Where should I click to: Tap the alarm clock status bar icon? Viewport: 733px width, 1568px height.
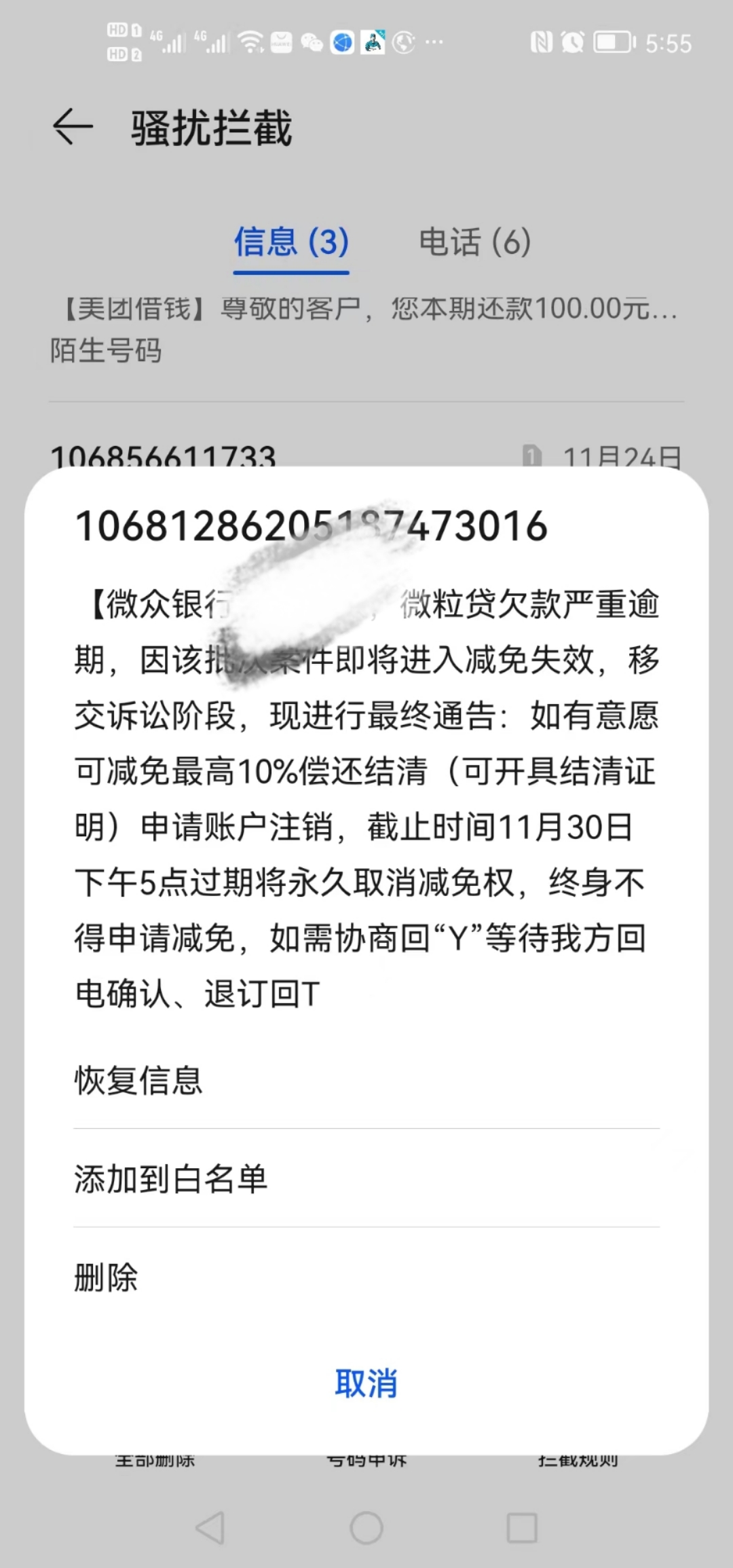(x=571, y=42)
